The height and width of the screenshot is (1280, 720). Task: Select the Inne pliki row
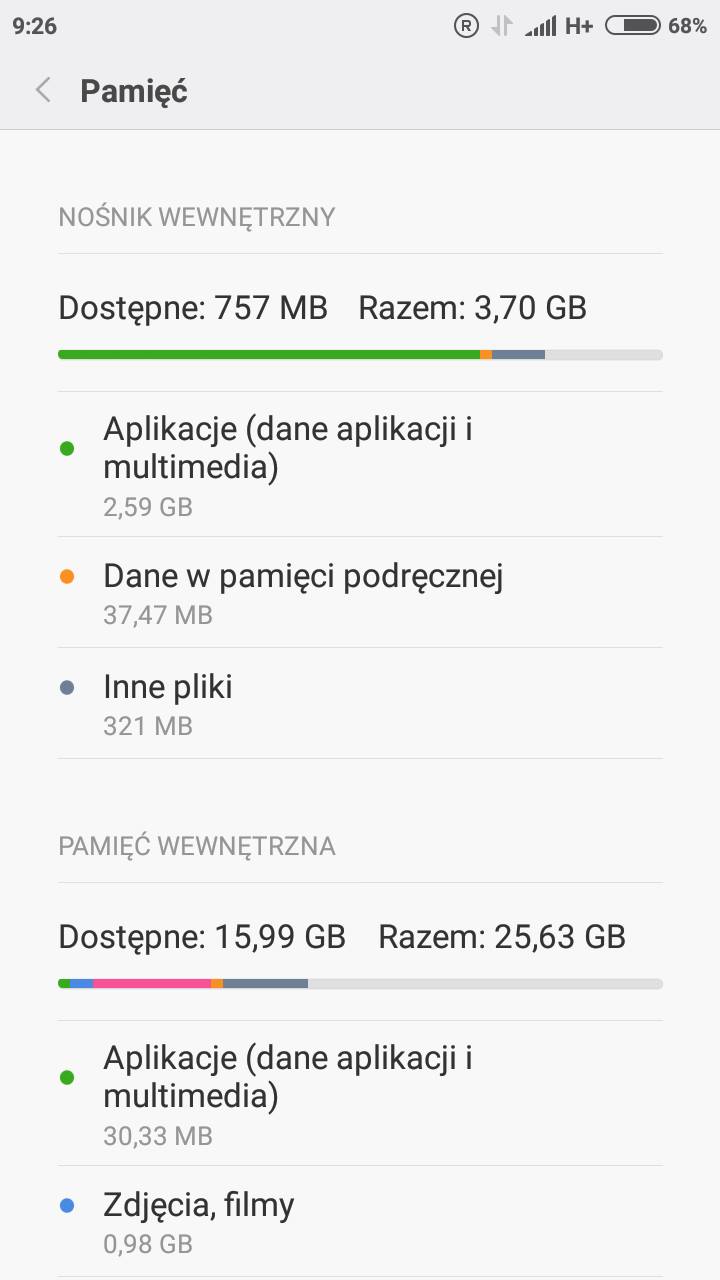pyautogui.click(x=360, y=703)
